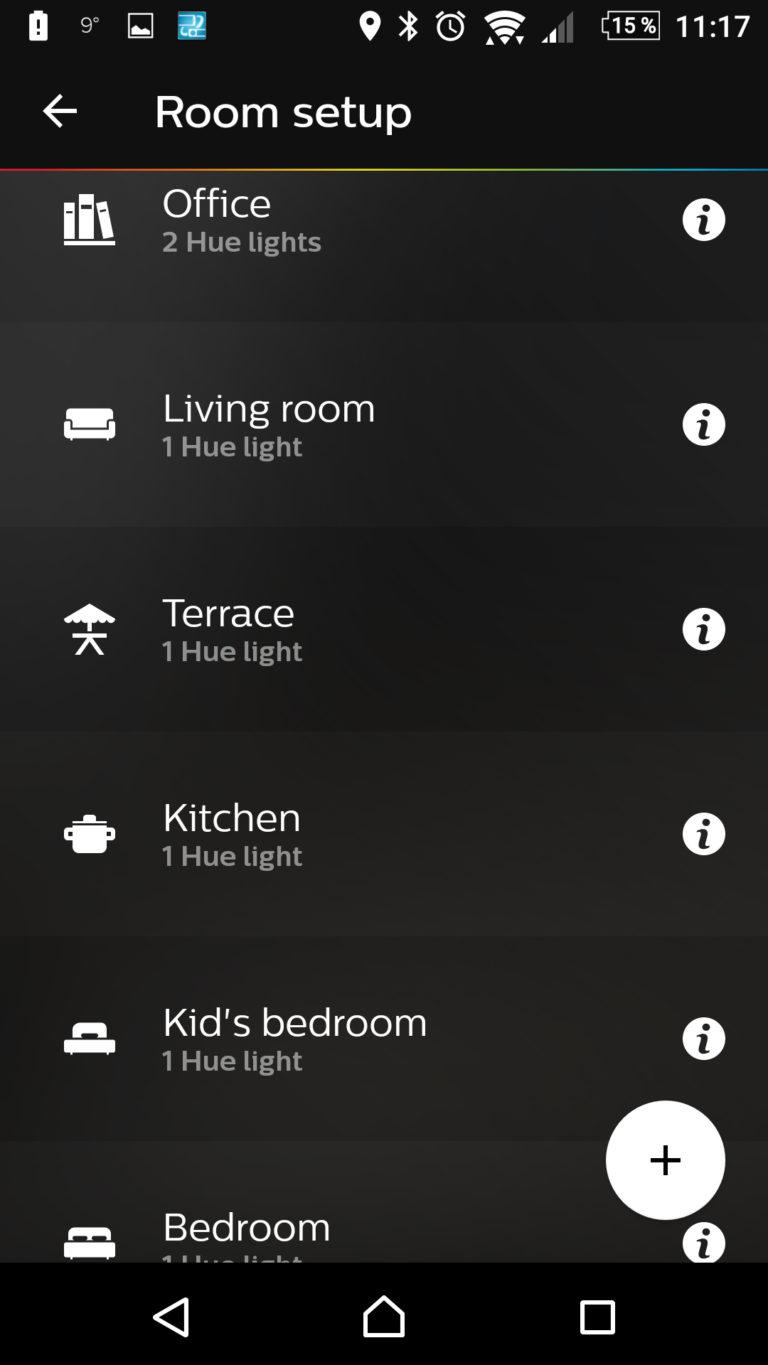View info for the Office room
This screenshot has width=768, height=1365.
[x=704, y=220]
